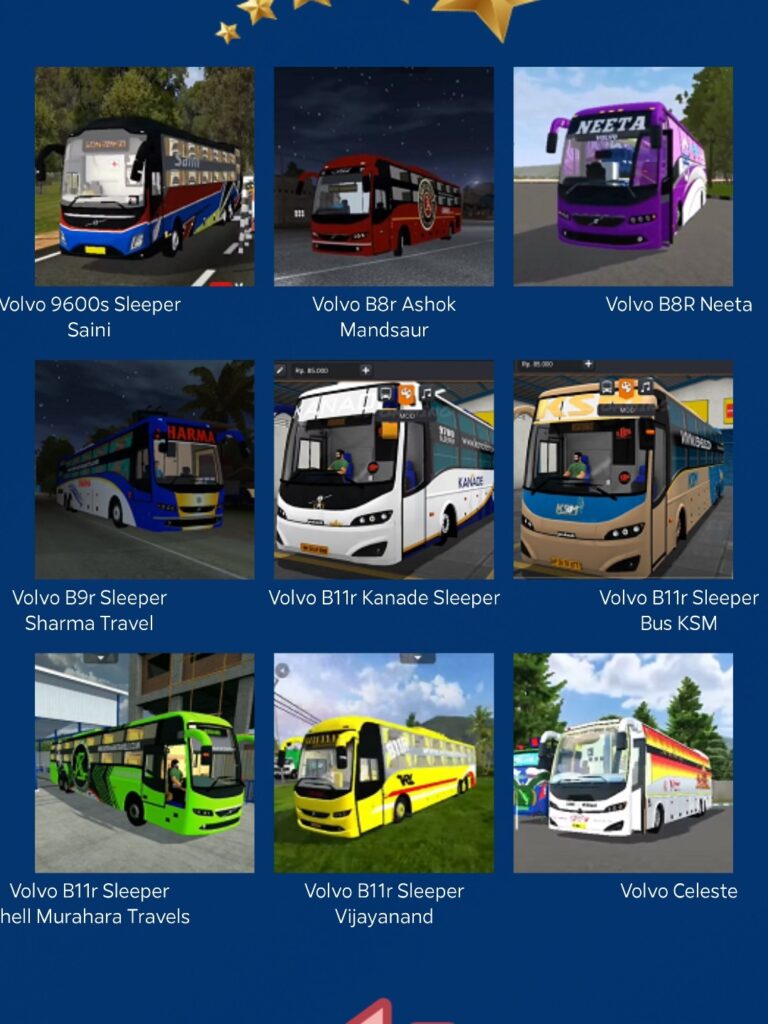Open the Volvo B8R Neeta bus mod

pos(623,177)
